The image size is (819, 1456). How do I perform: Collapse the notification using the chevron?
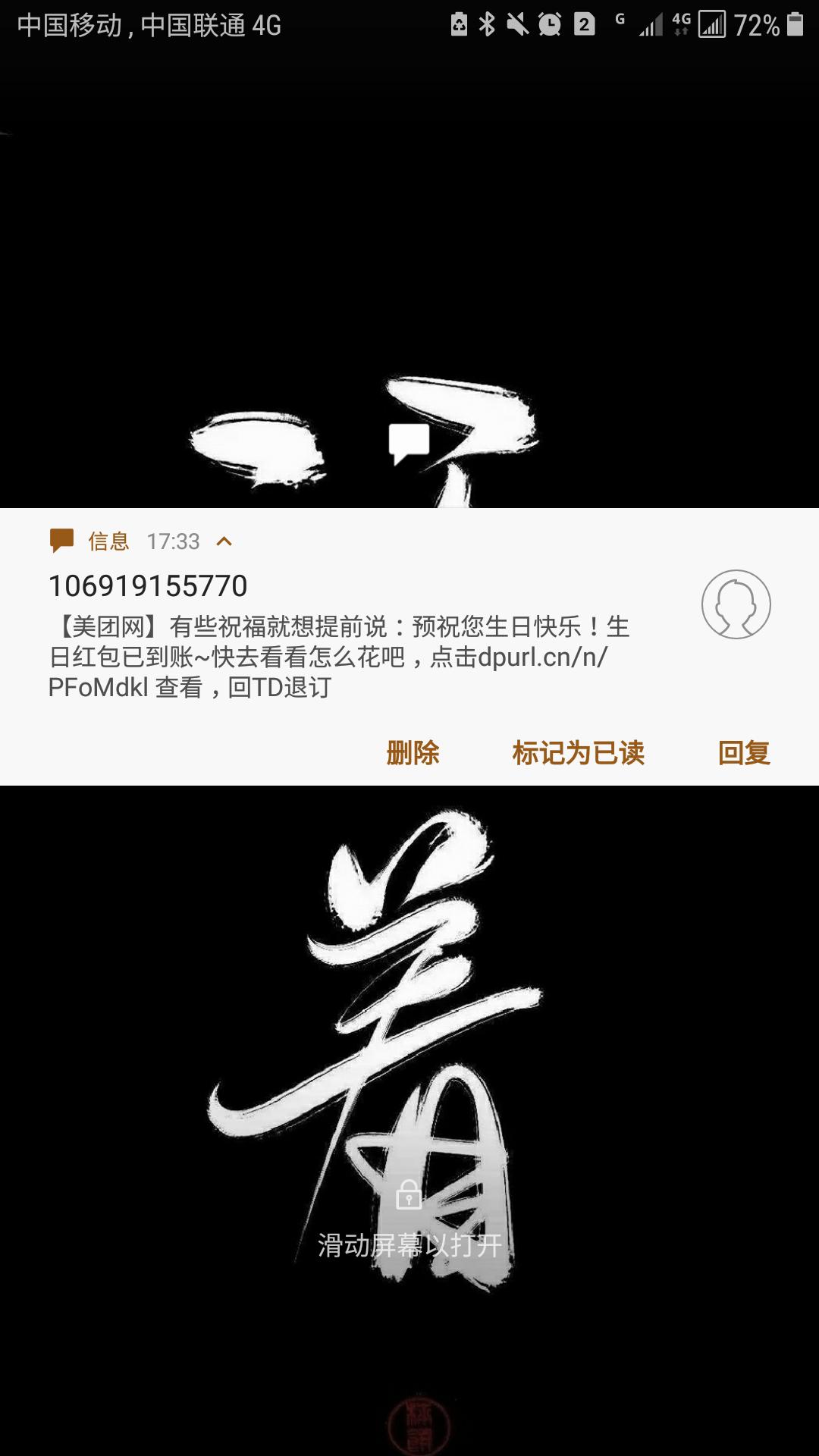pyautogui.click(x=224, y=541)
